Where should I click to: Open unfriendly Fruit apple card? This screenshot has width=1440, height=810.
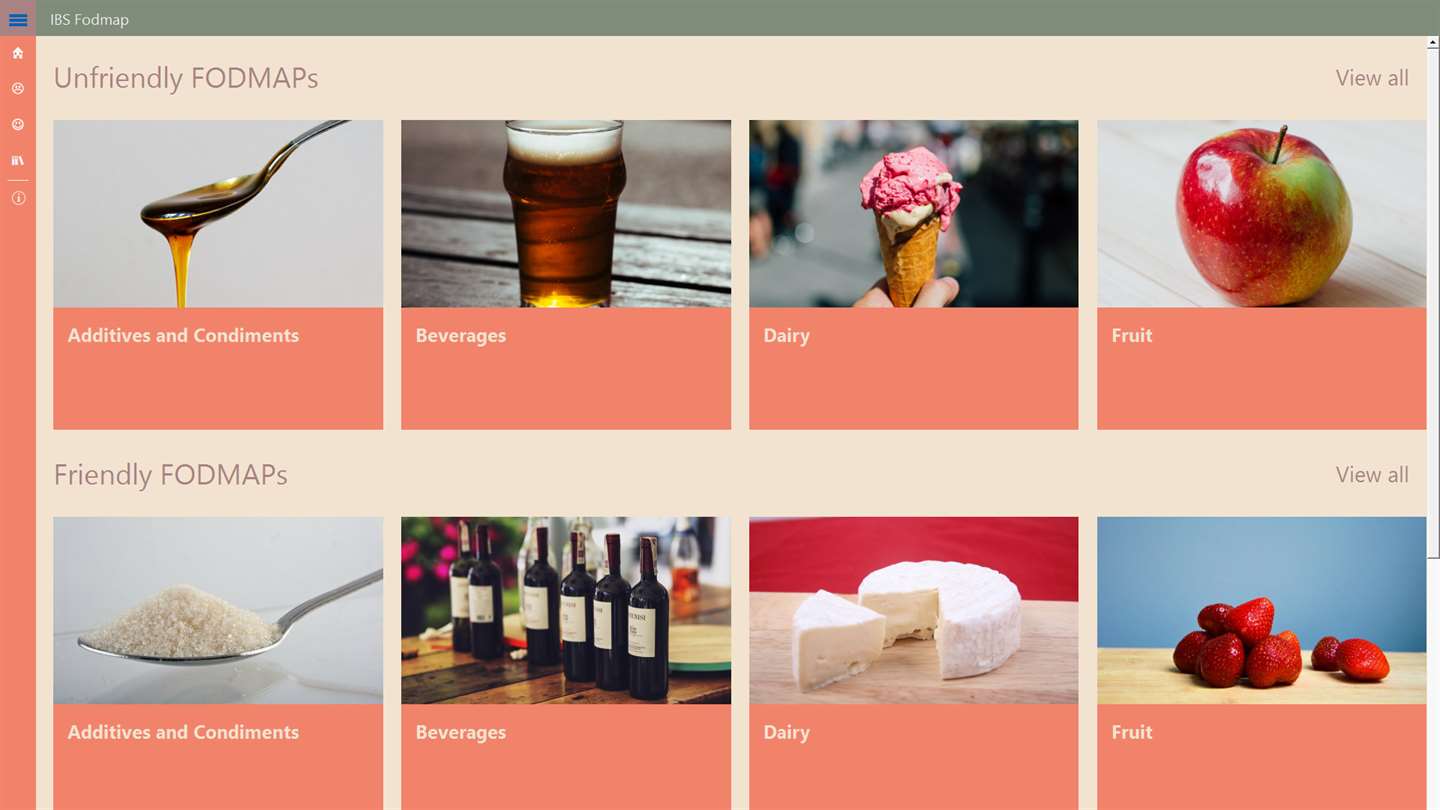(x=1261, y=275)
